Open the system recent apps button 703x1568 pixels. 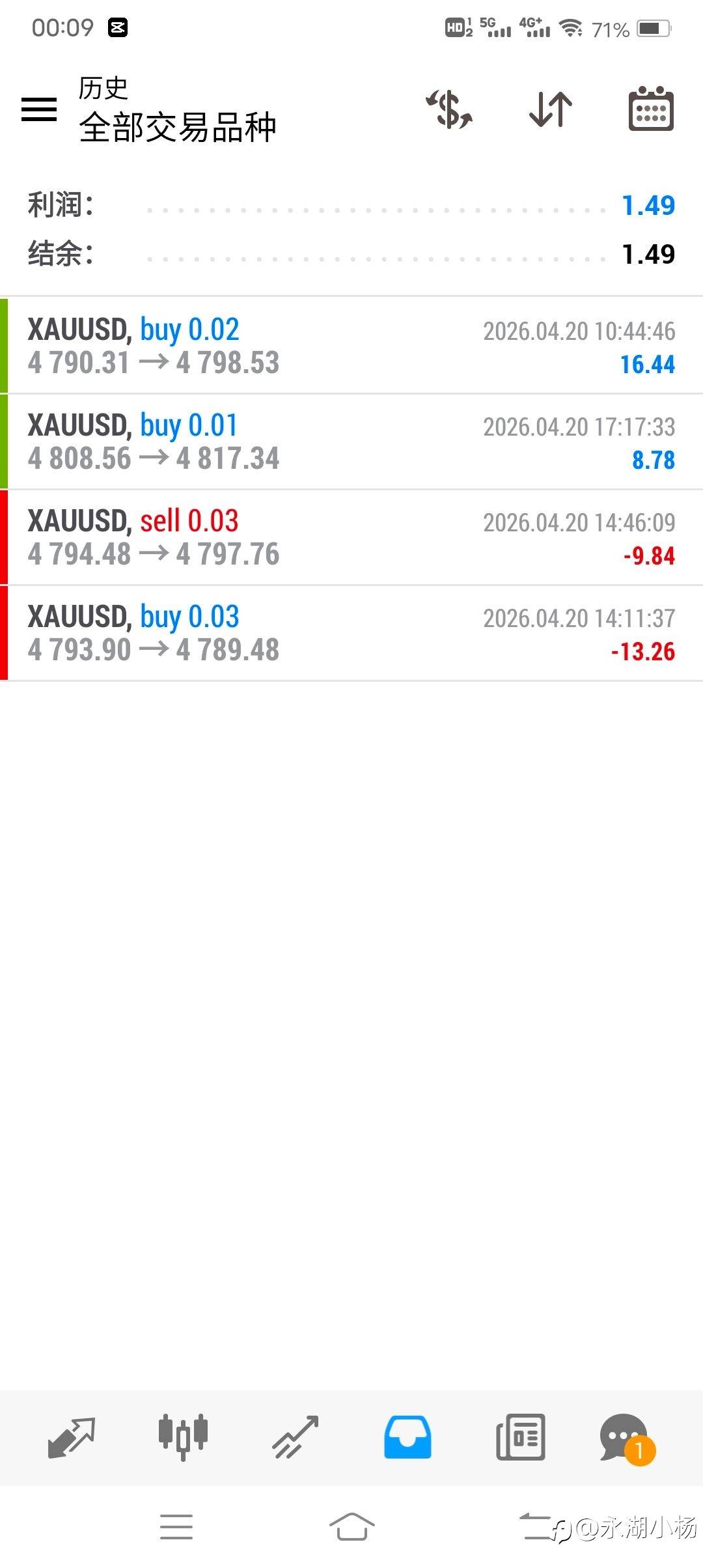click(176, 1527)
